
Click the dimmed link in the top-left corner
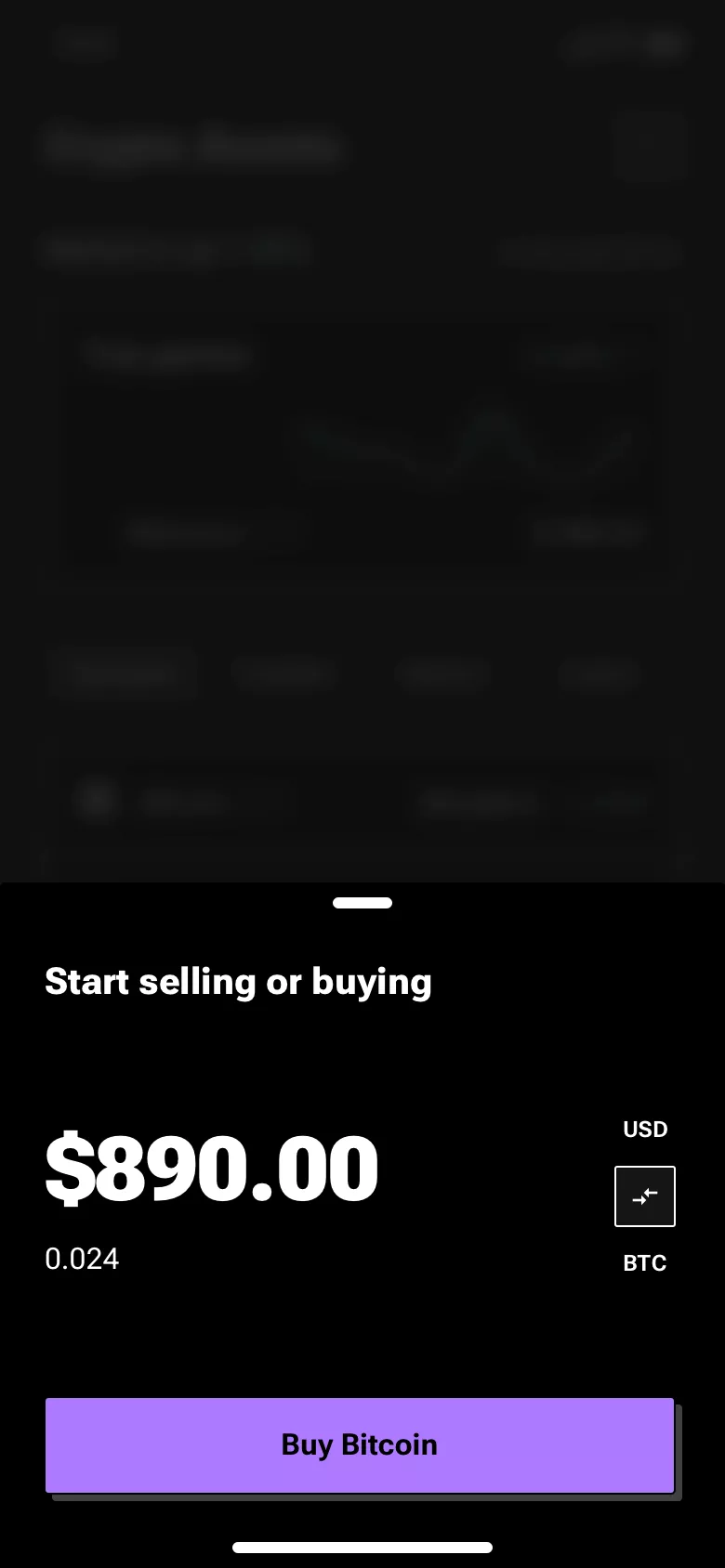pyautogui.click(x=86, y=45)
